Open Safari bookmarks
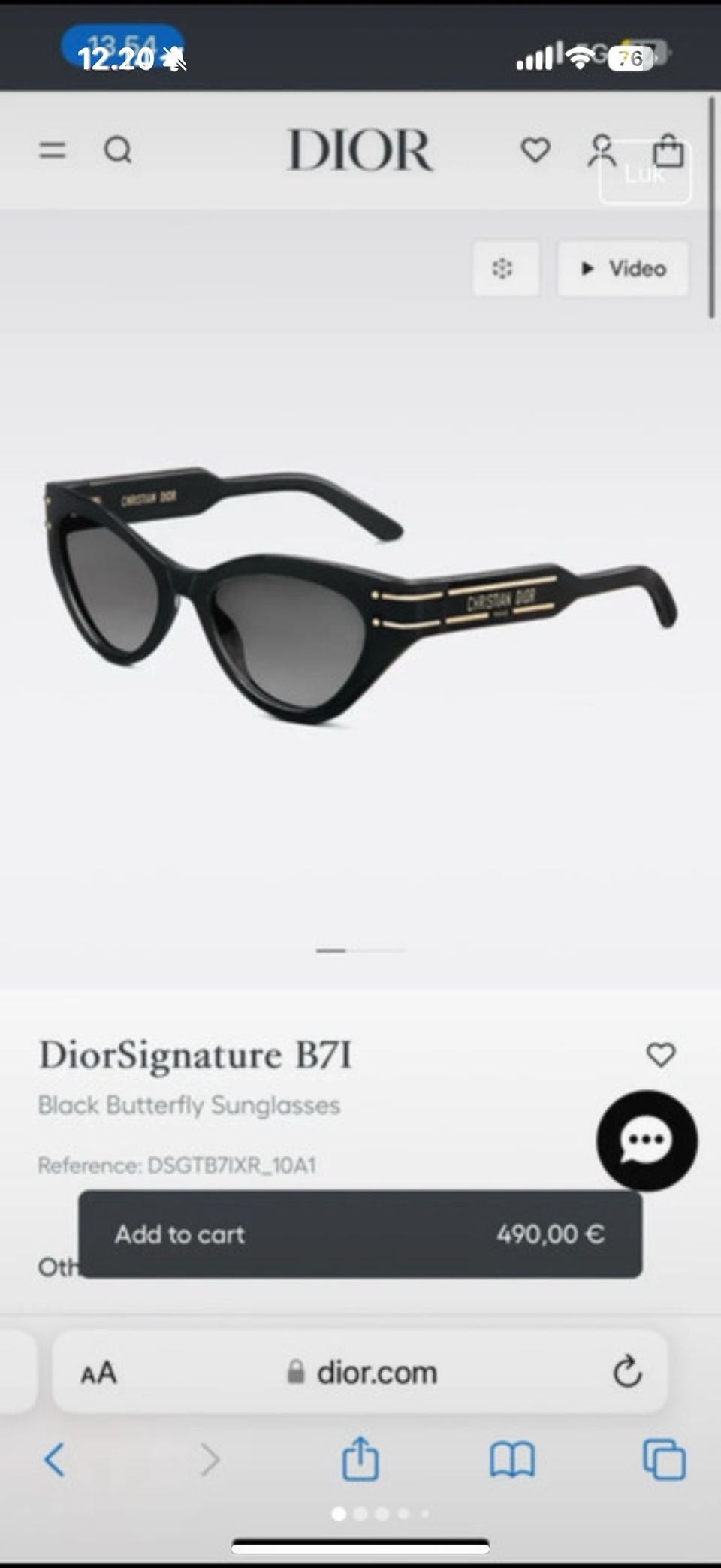The width and height of the screenshot is (721, 1568). click(512, 1460)
